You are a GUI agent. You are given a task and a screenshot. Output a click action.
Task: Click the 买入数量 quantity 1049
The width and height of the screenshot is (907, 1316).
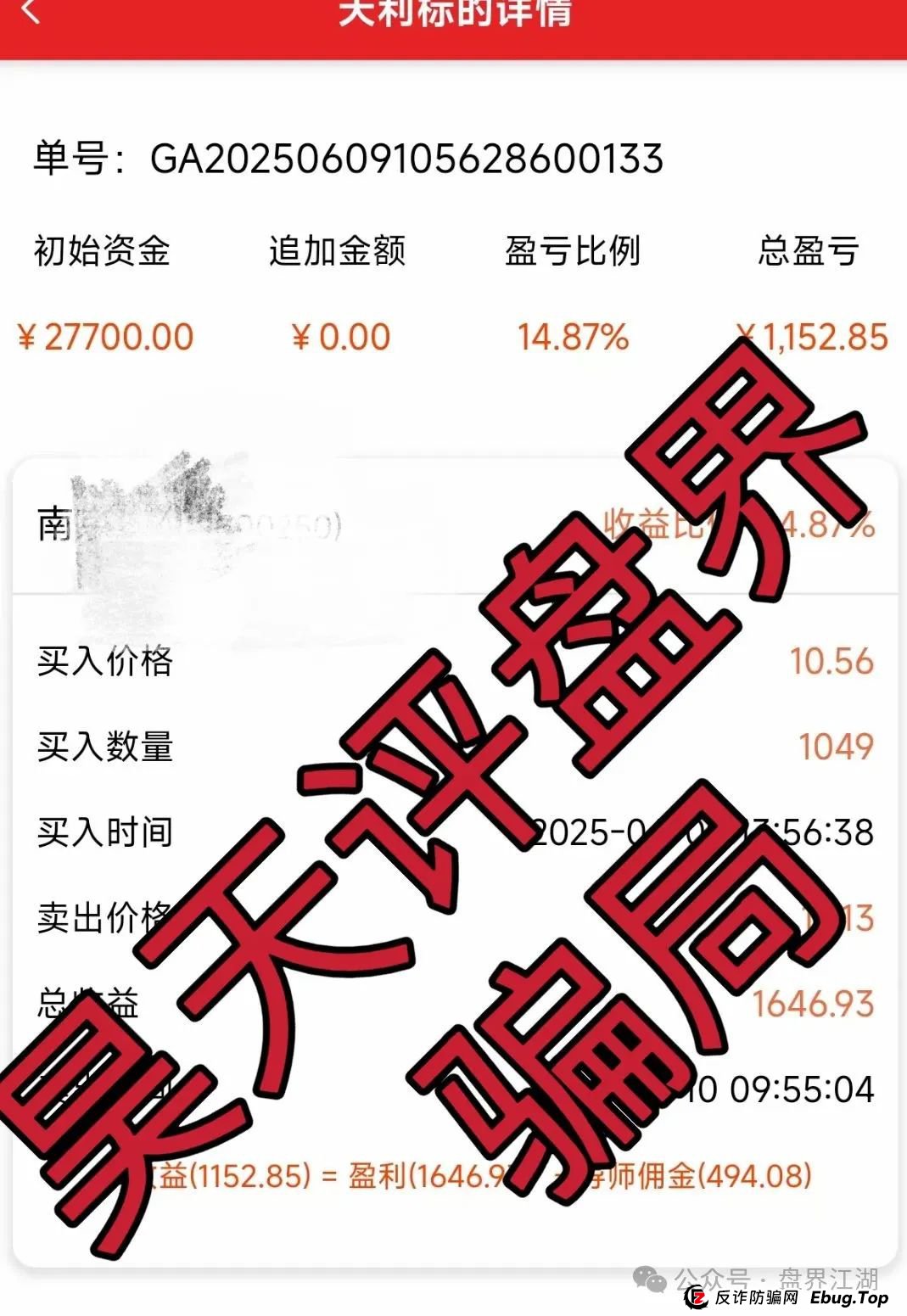pyautogui.click(x=836, y=746)
